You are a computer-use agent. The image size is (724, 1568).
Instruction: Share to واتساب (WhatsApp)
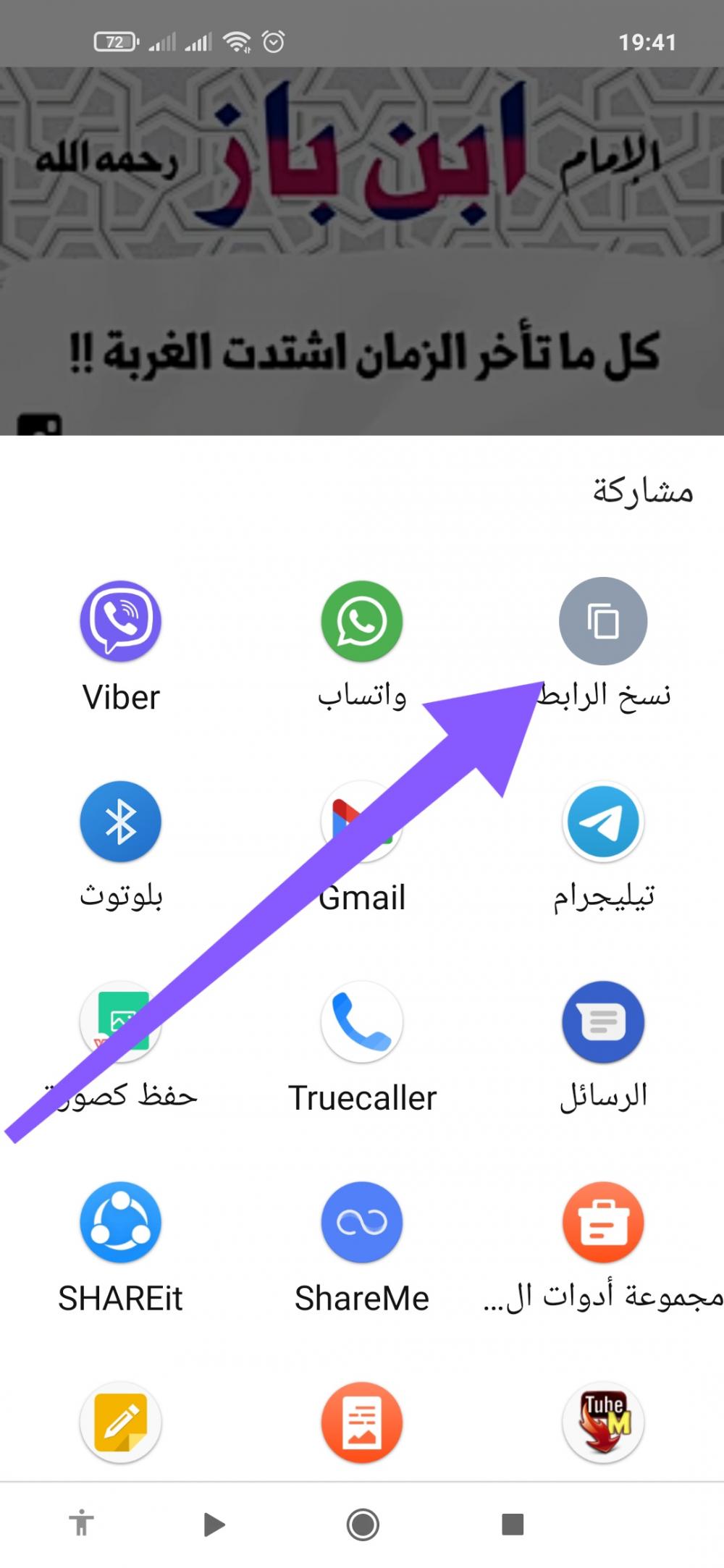coord(361,621)
